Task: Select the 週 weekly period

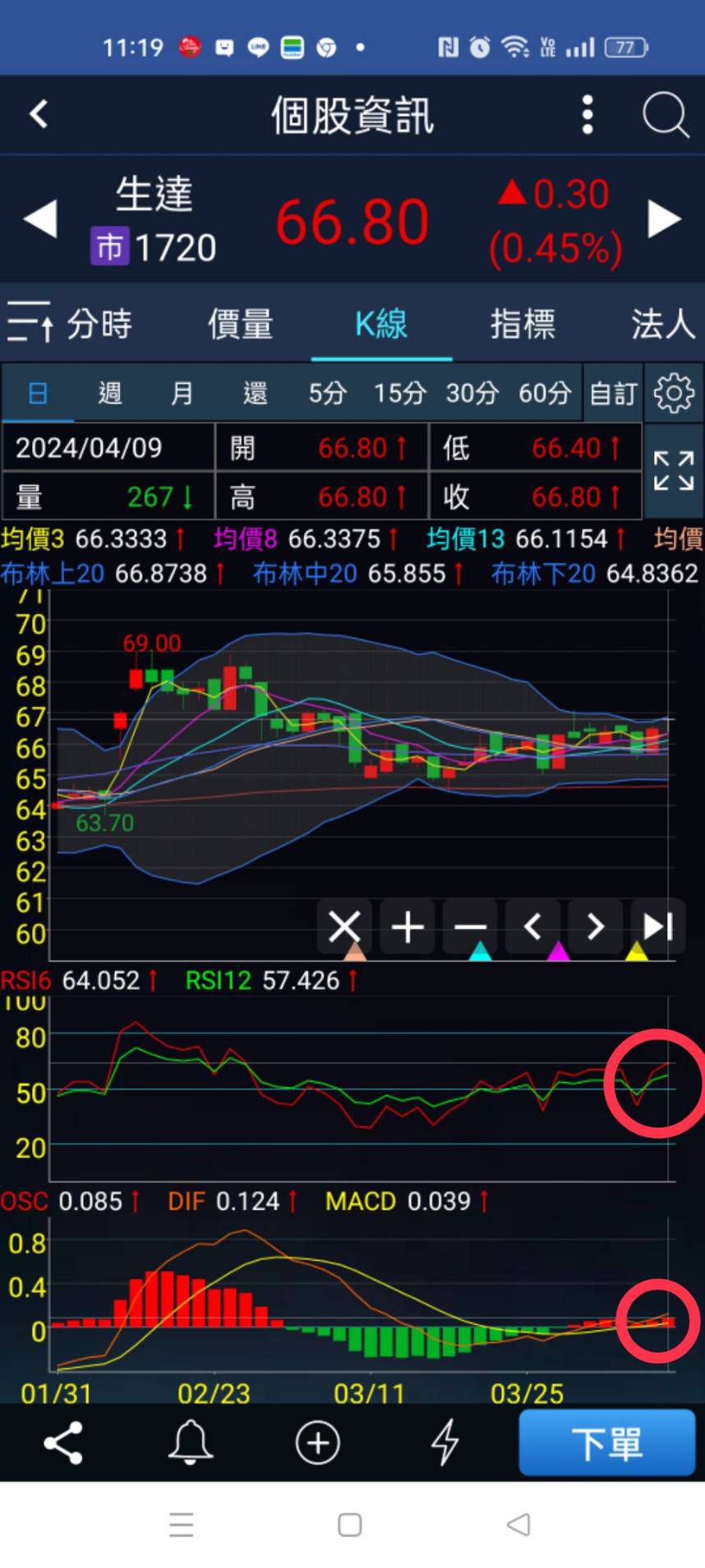Action: (x=110, y=394)
